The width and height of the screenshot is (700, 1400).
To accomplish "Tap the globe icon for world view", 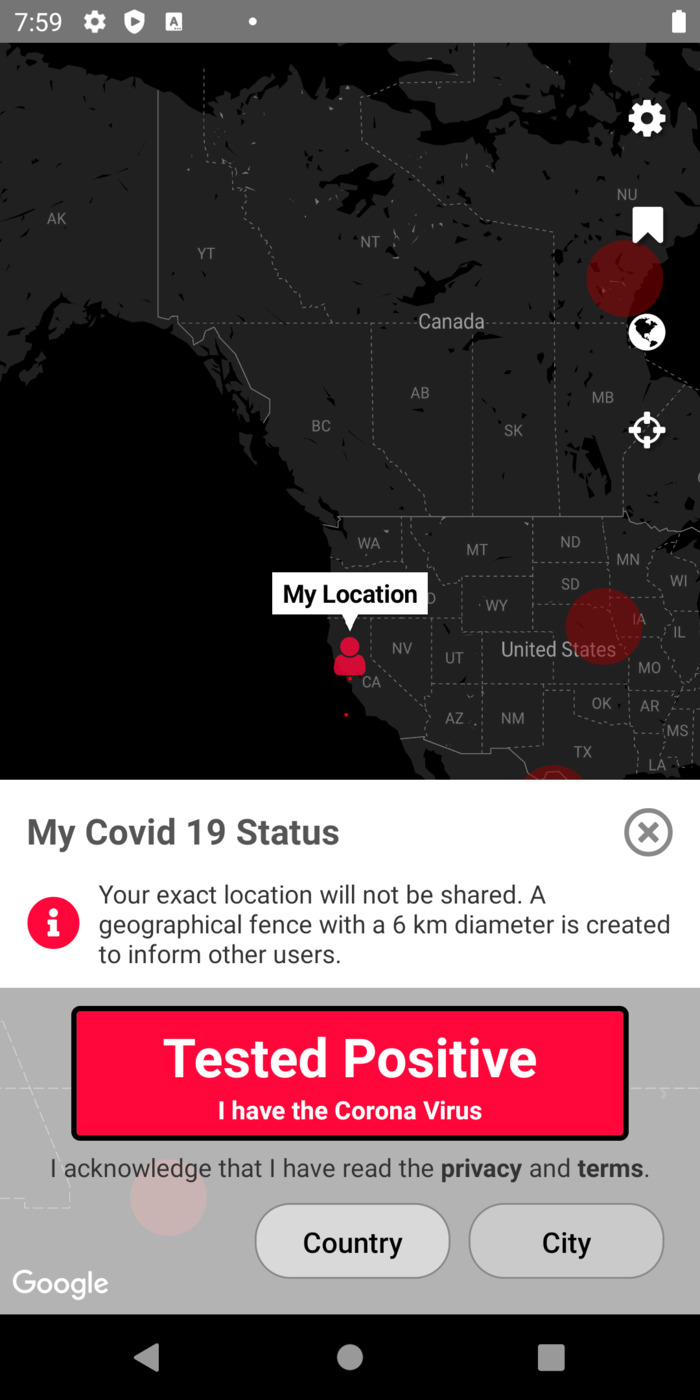I will [x=647, y=332].
